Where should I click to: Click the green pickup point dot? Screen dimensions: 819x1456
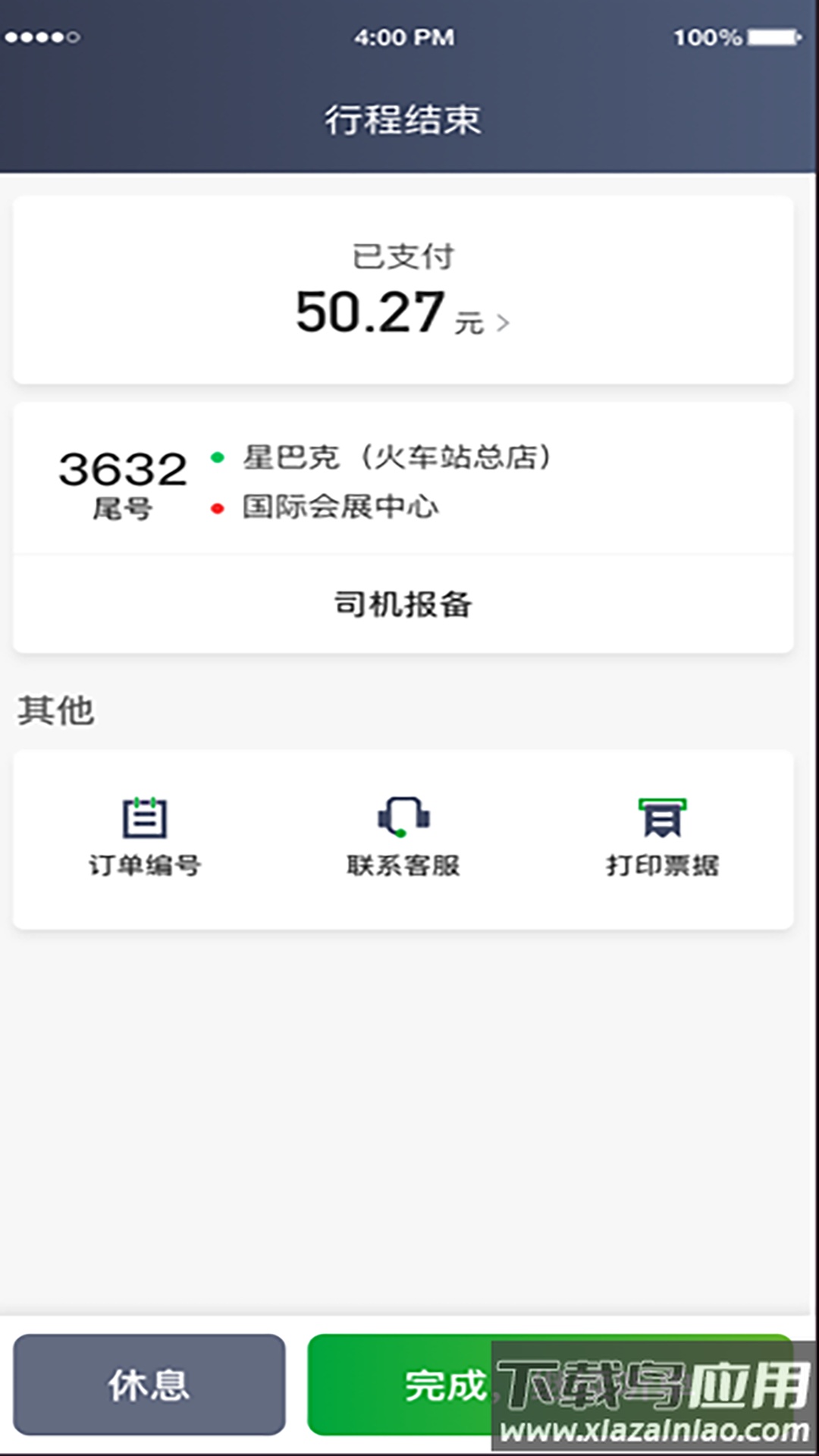click(x=218, y=457)
